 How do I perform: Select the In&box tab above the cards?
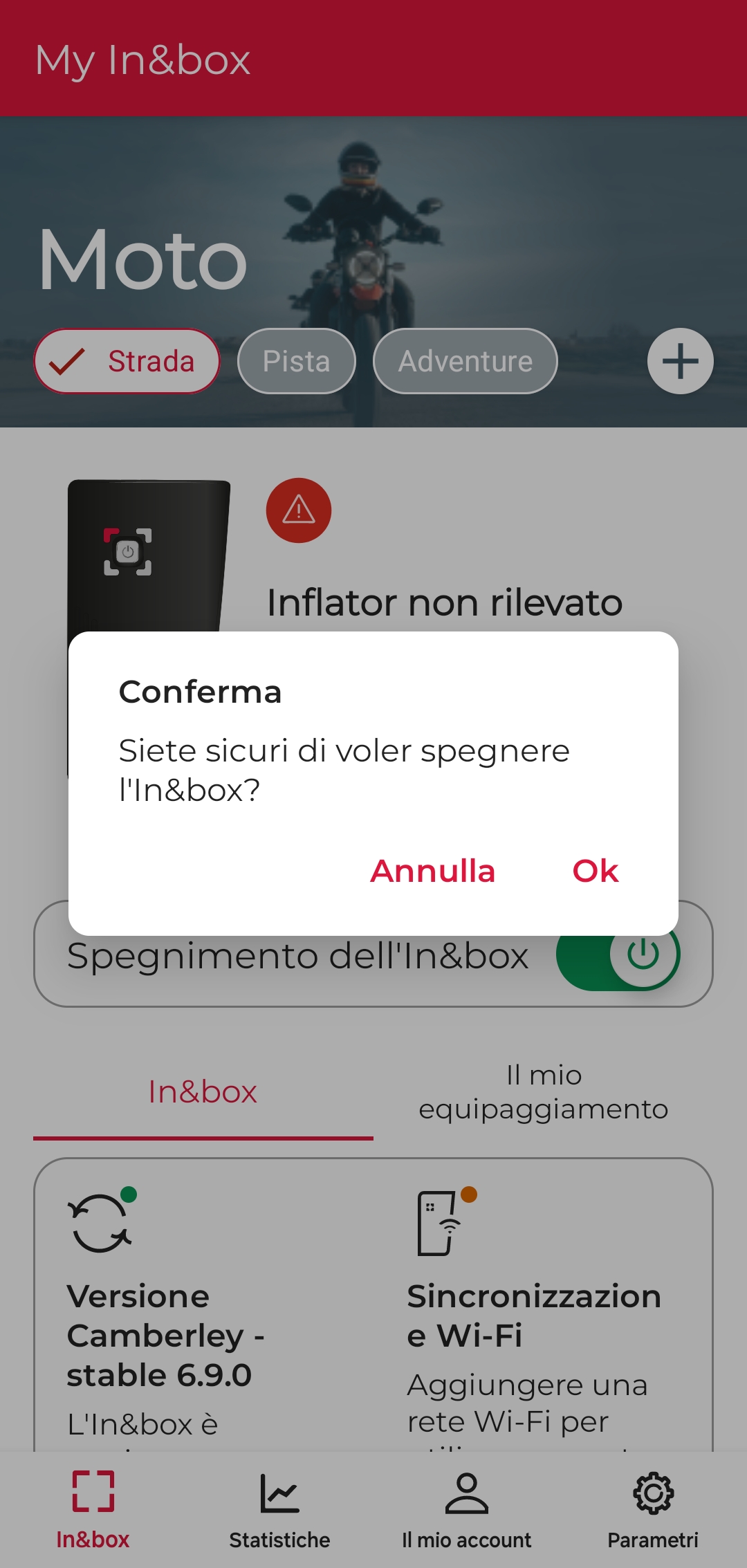(x=202, y=1091)
